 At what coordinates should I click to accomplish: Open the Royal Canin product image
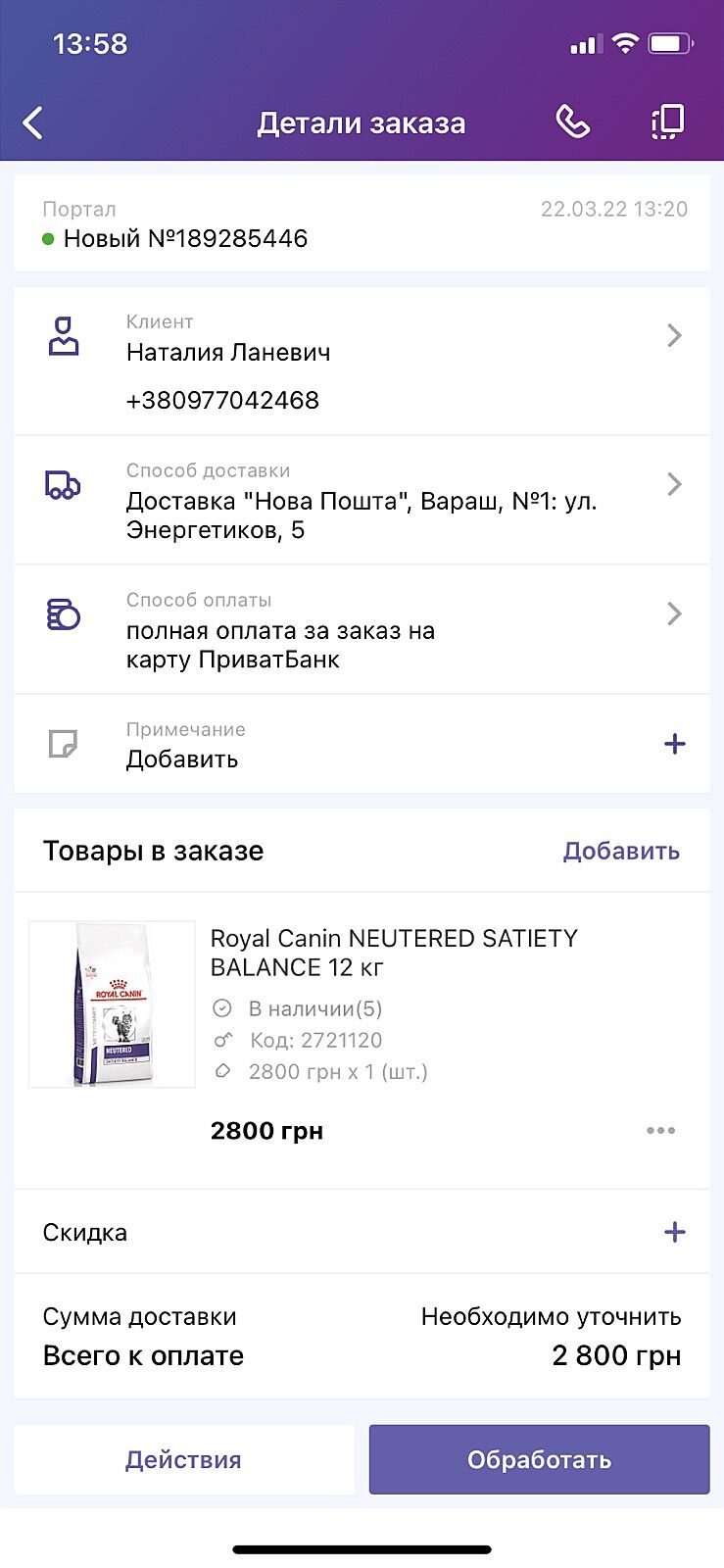tap(113, 1004)
